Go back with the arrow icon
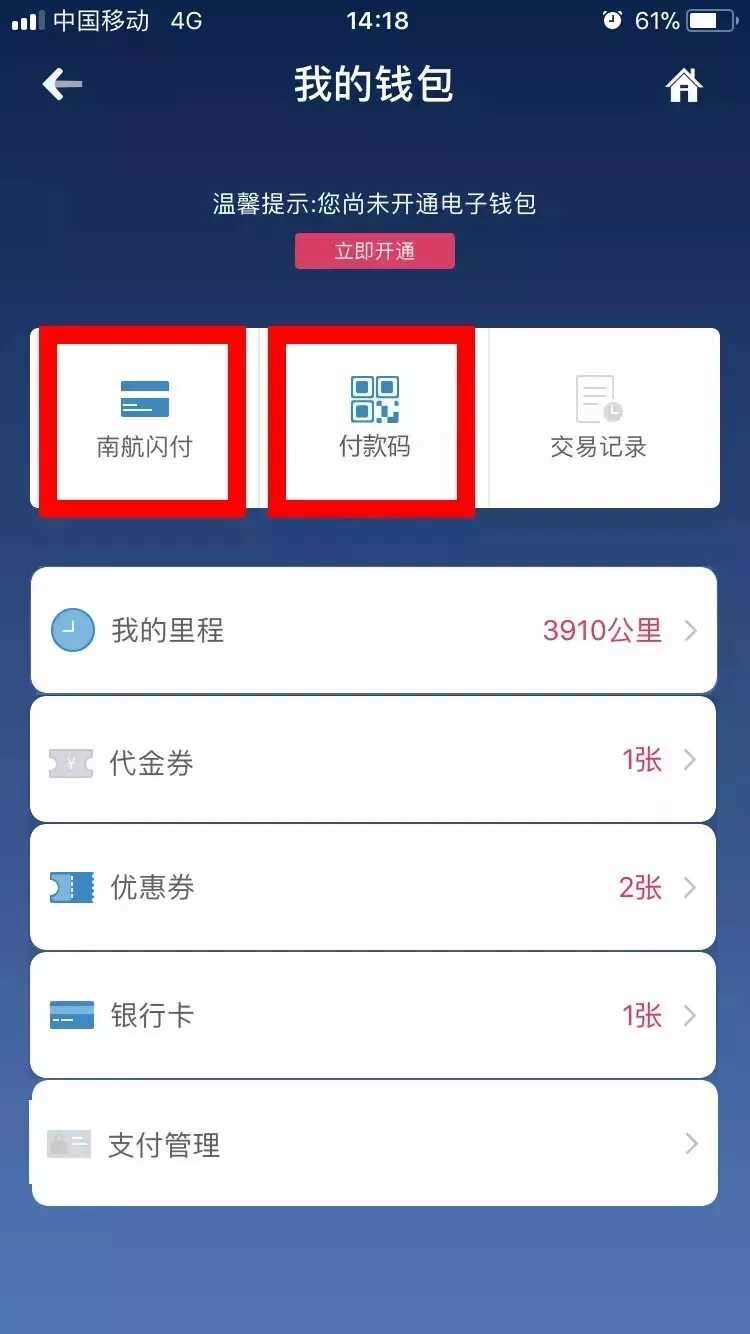Image resolution: width=750 pixels, height=1334 pixels. point(62,85)
